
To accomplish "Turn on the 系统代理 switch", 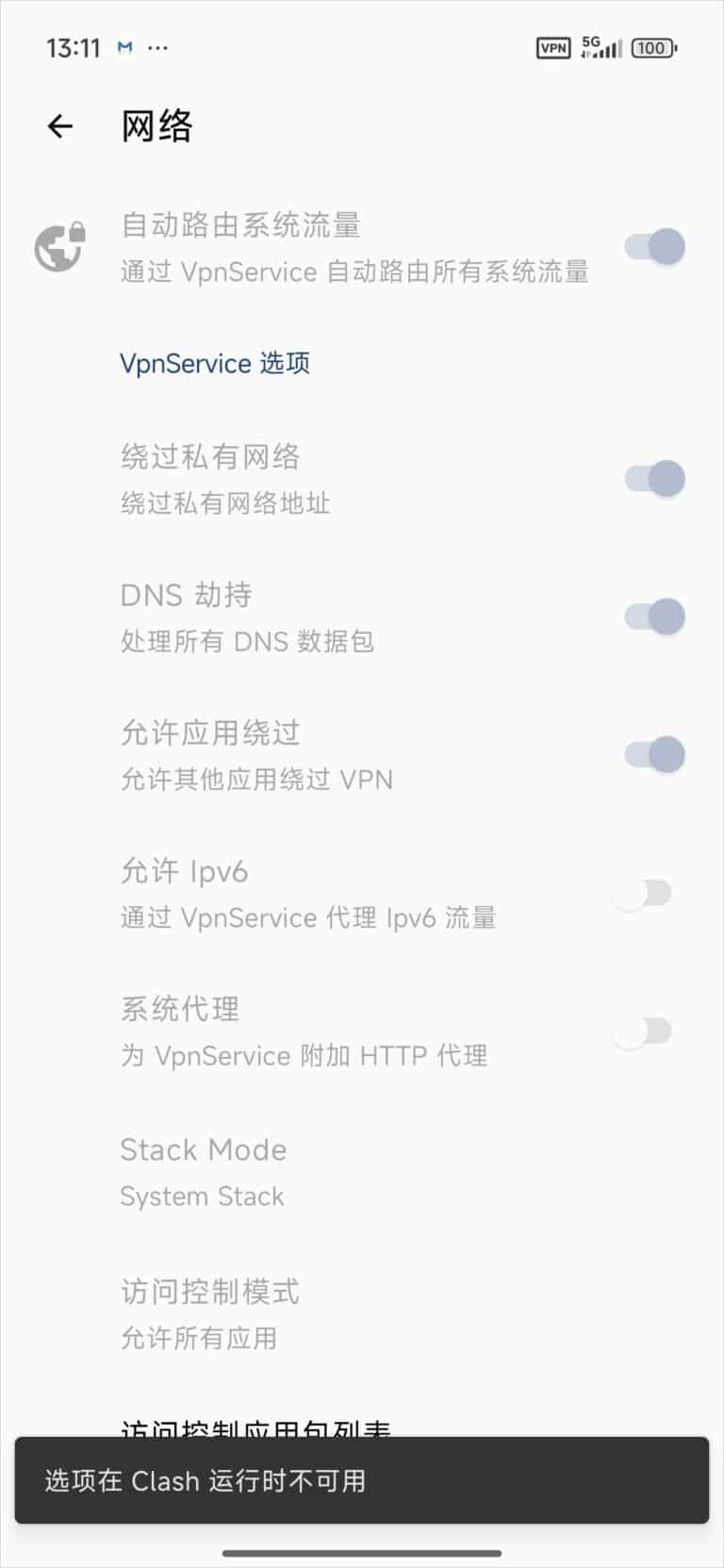I will pos(643,1031).
